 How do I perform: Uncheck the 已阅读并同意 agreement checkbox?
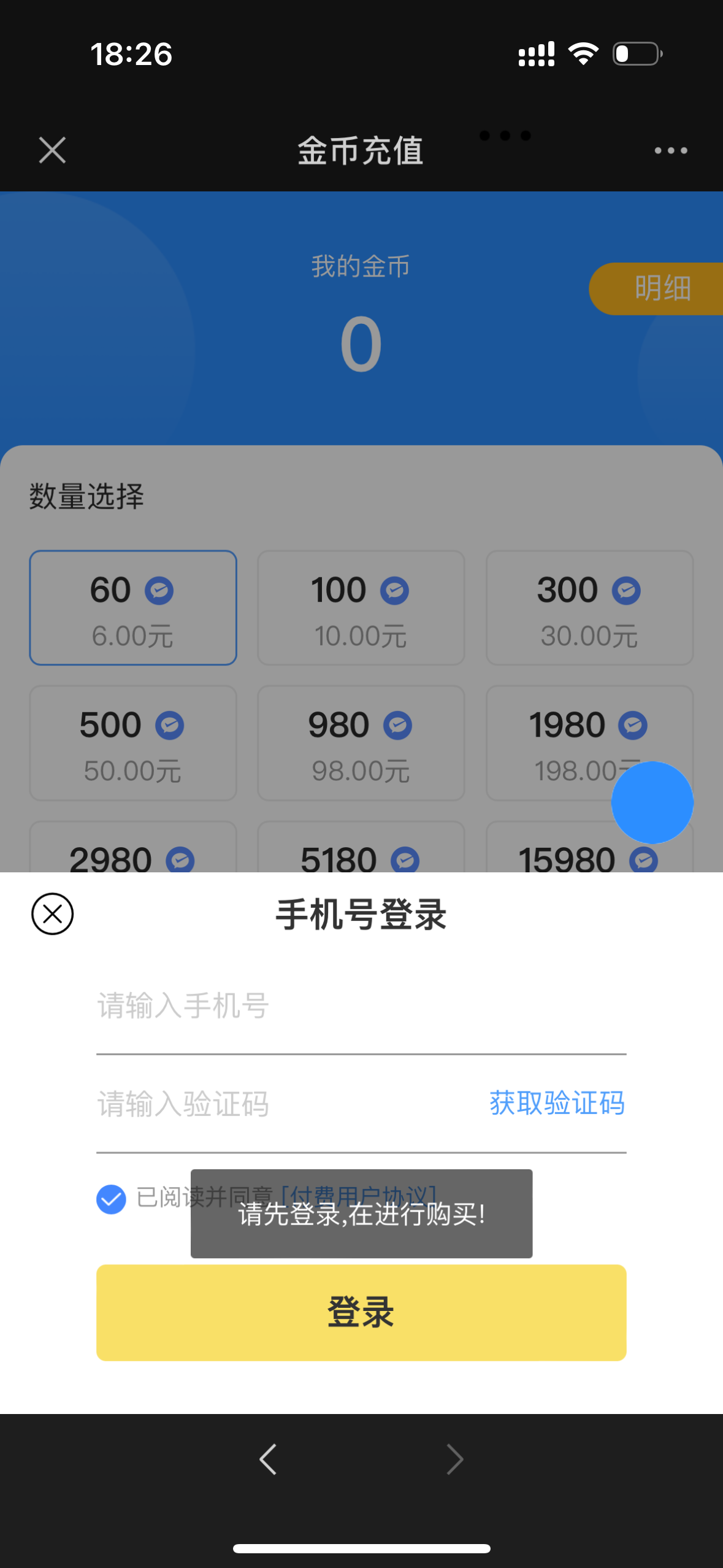pos(111,1199)
